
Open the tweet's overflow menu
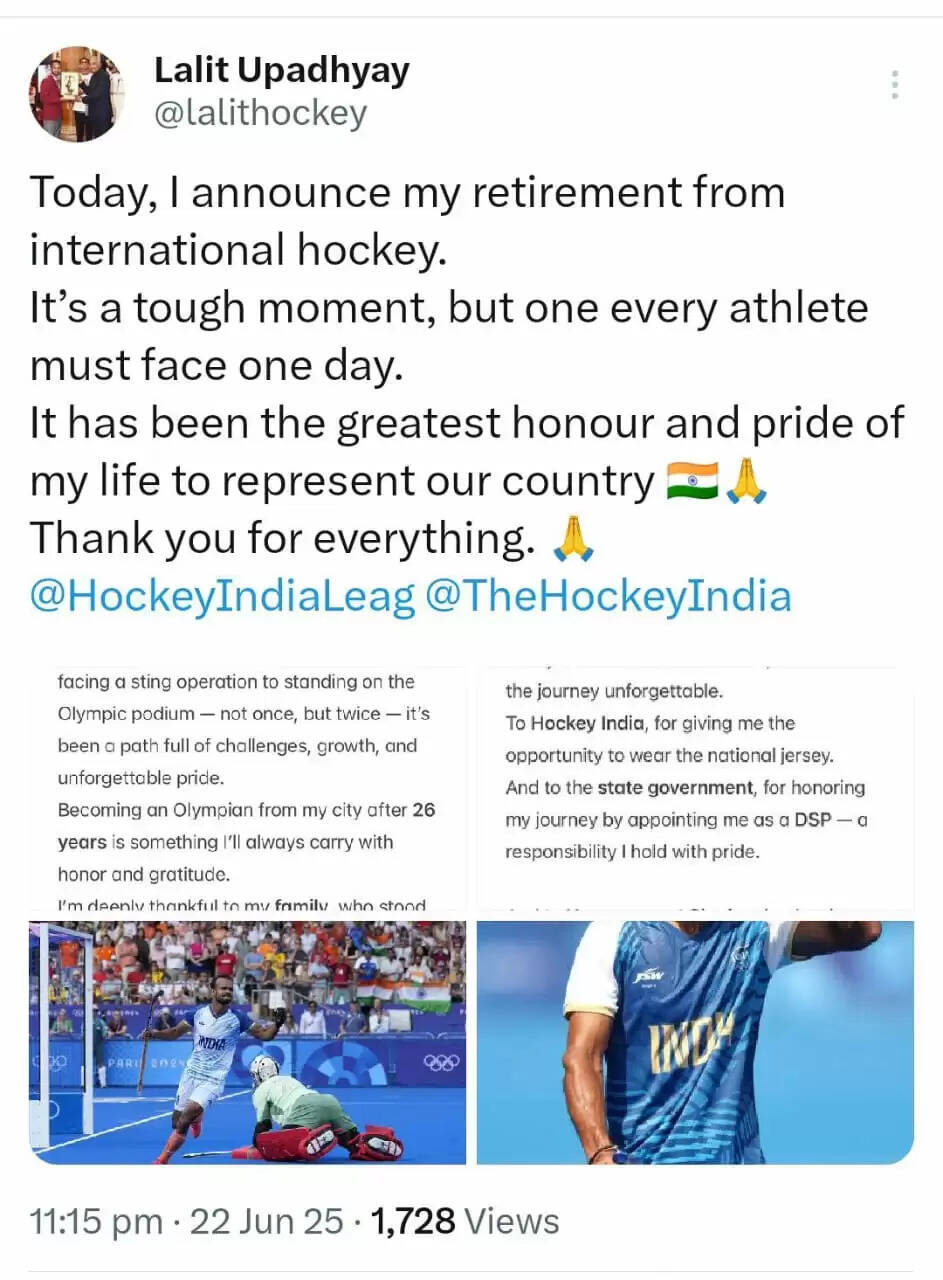tap(895, 85)
